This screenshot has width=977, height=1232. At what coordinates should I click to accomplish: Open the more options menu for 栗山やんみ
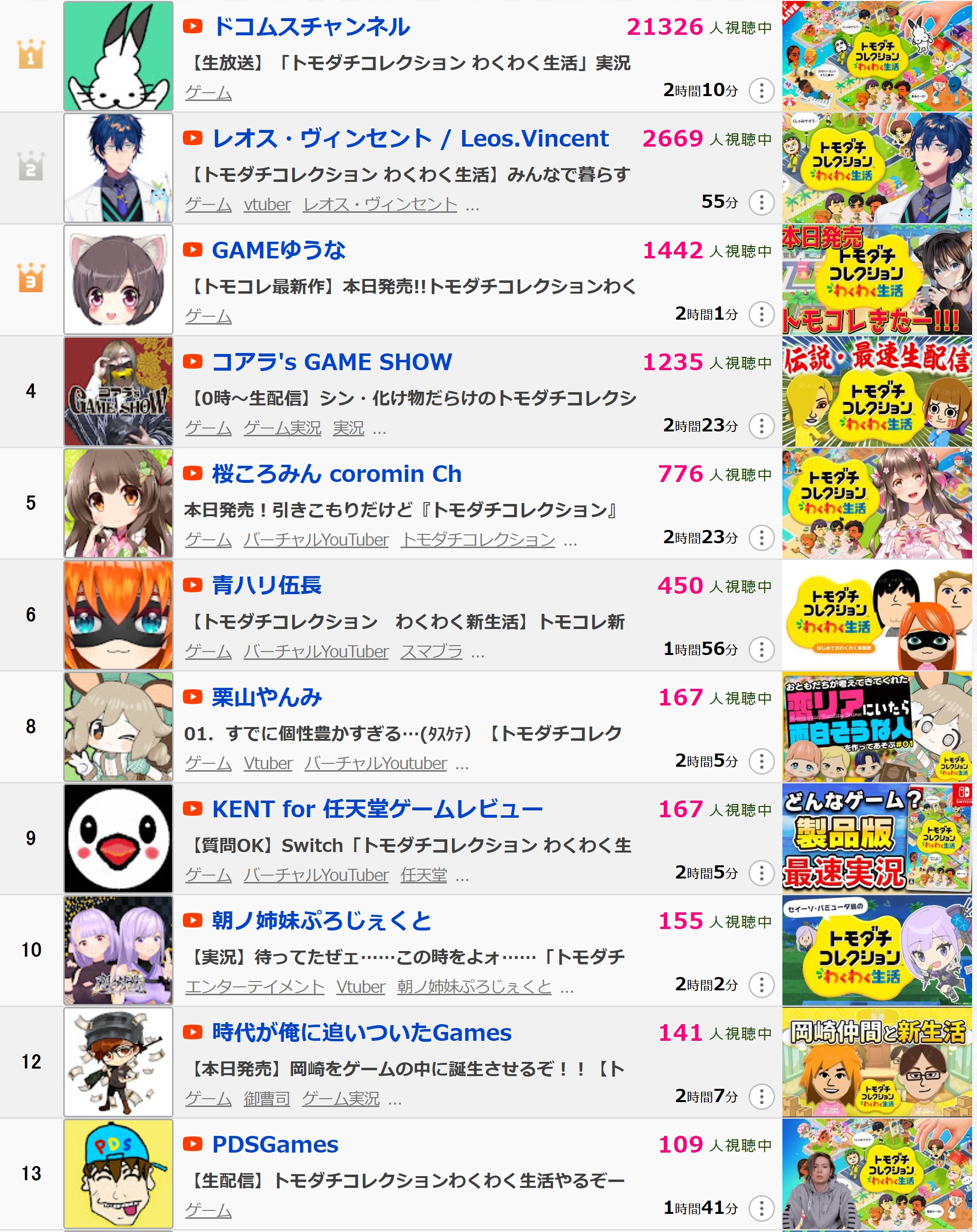(x=761, y=761)
